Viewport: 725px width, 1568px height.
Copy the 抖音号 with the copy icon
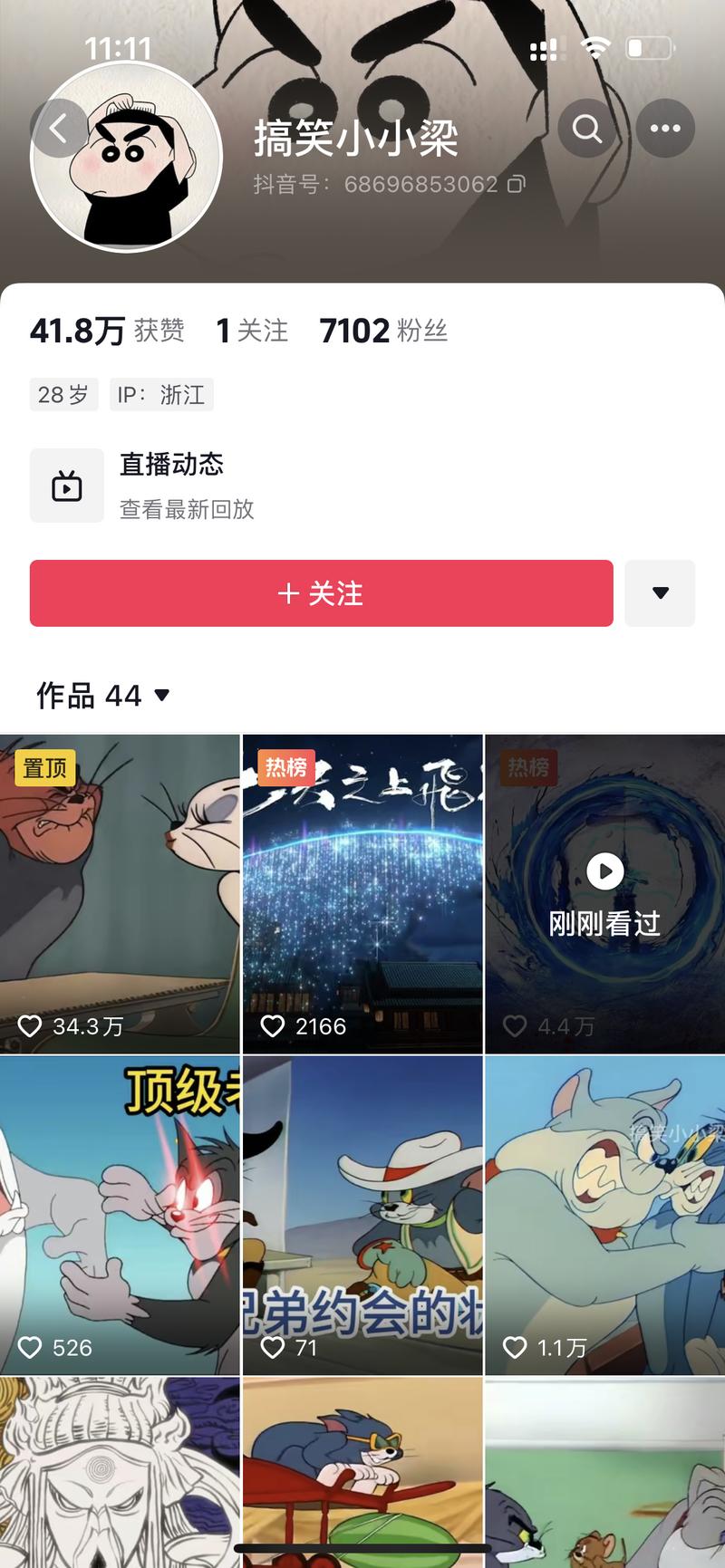coord(514,184)
